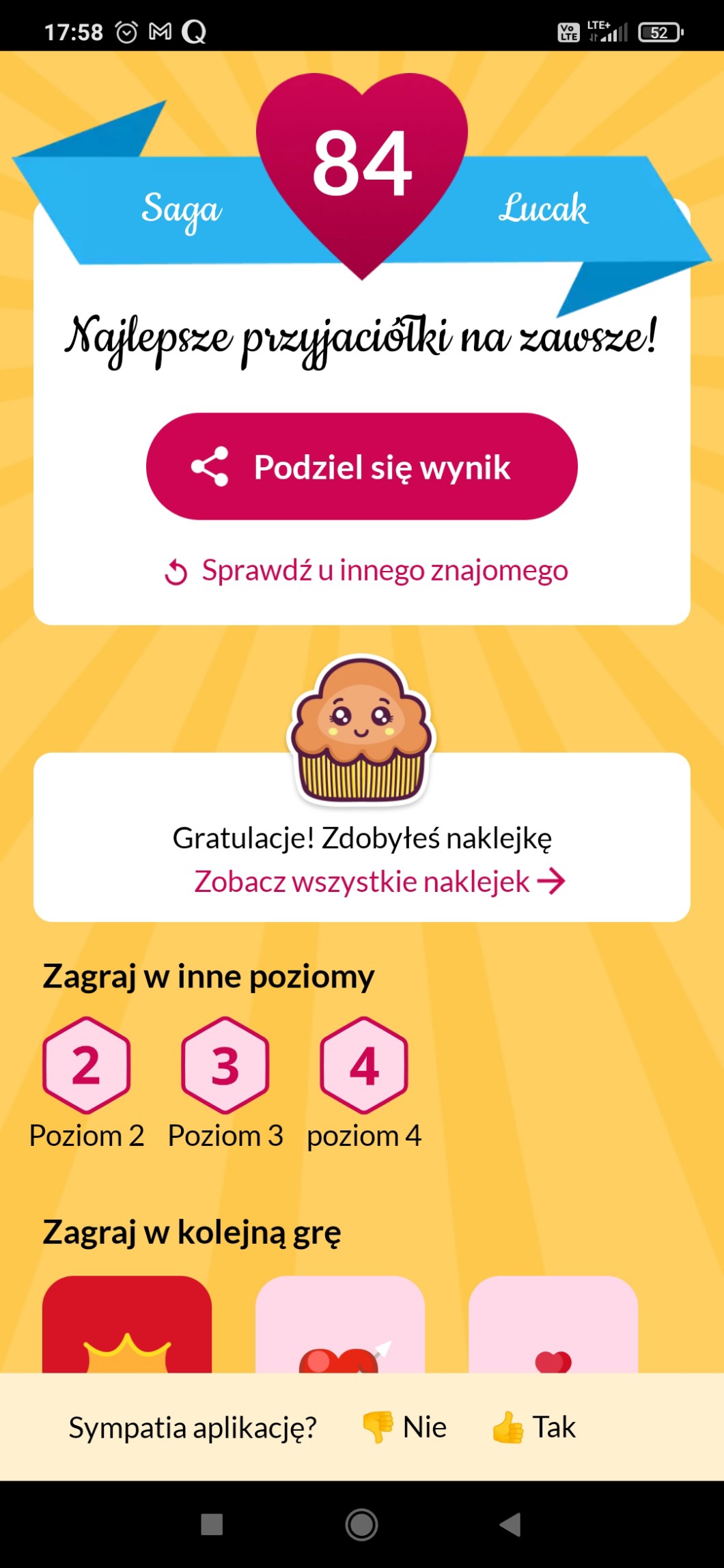724x1568 pixels.
Task: Open the heart with arrow game tile
Action: pos(339,1325)
